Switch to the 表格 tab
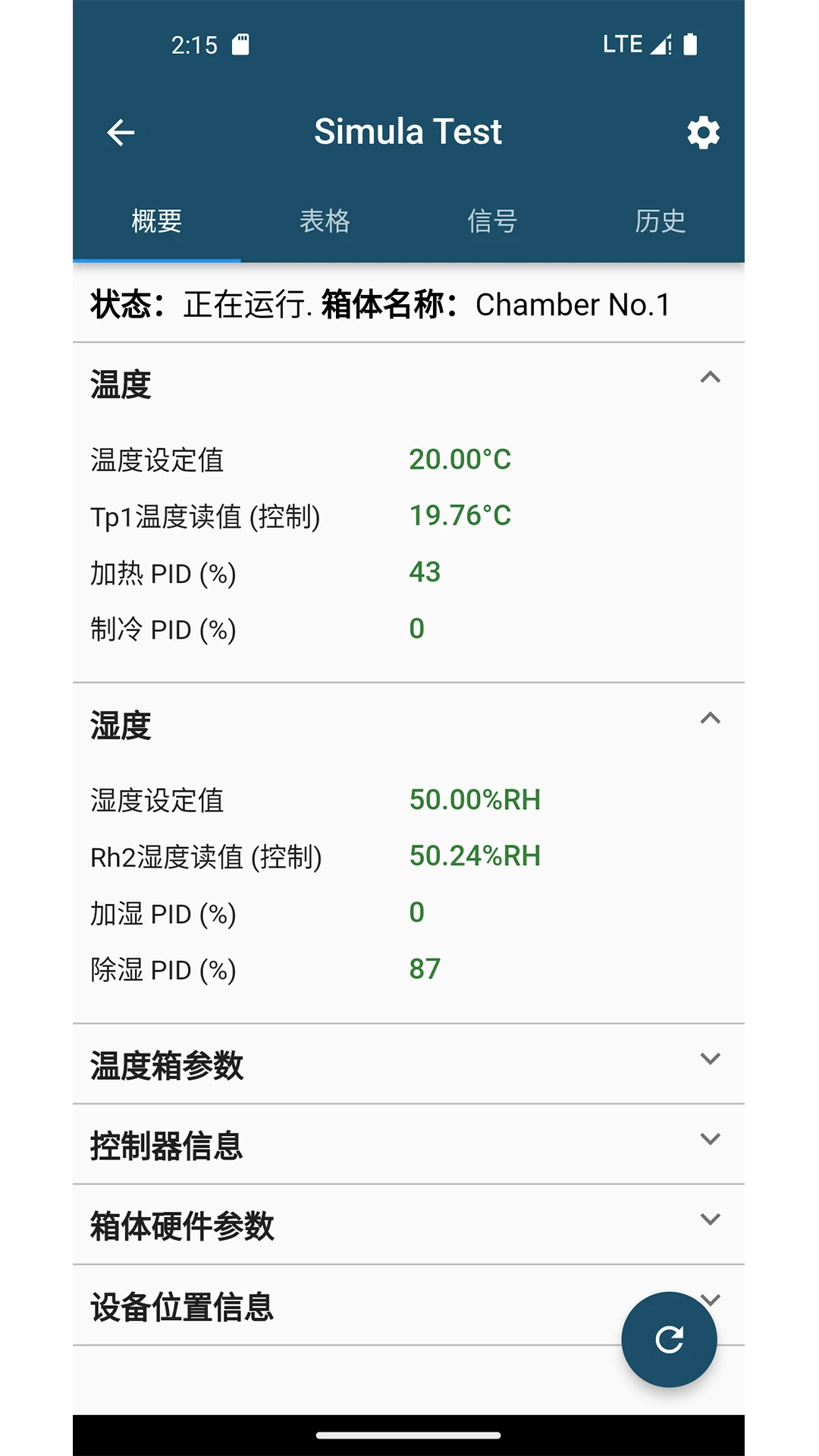The image size is (819, 1456). [325, 221]
